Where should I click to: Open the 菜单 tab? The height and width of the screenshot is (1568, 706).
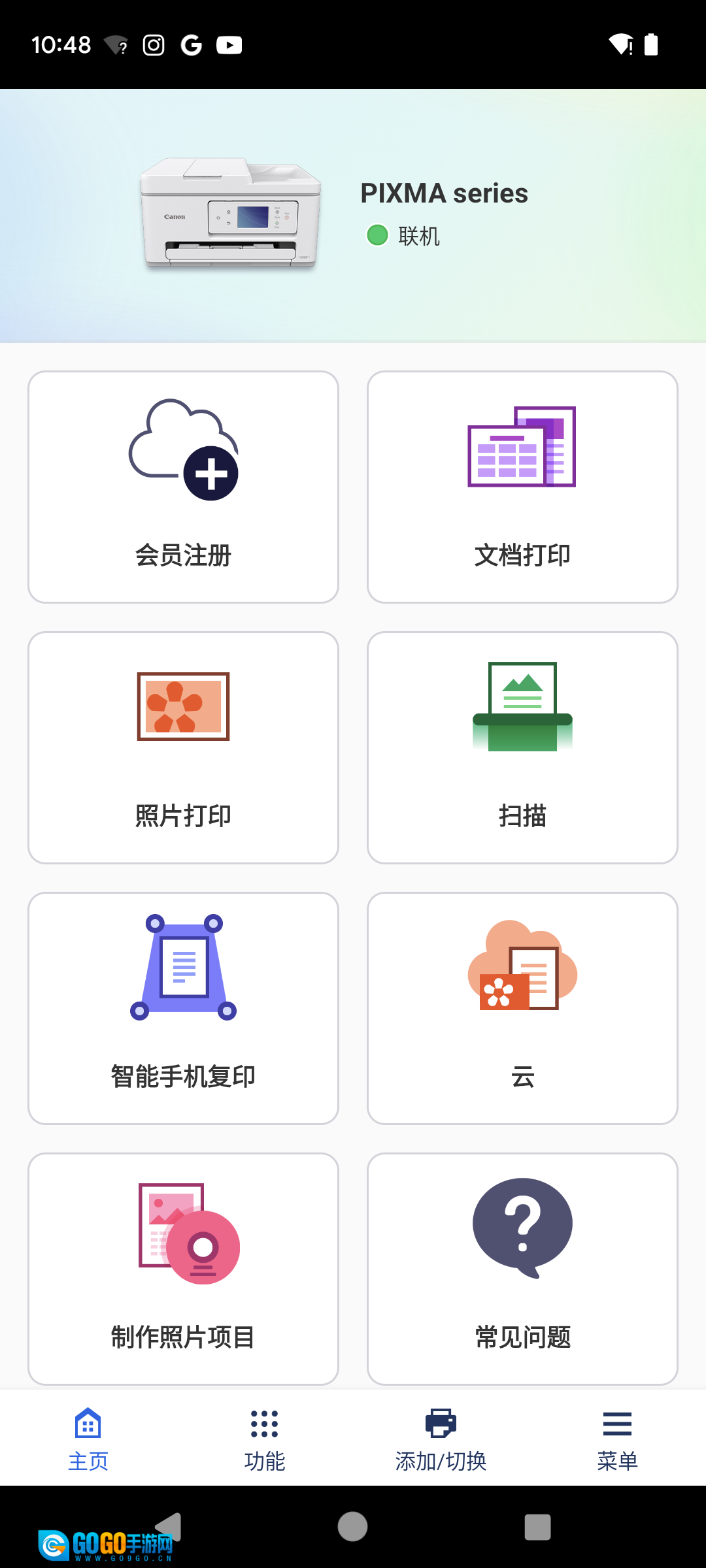(x=618, y=1439)
